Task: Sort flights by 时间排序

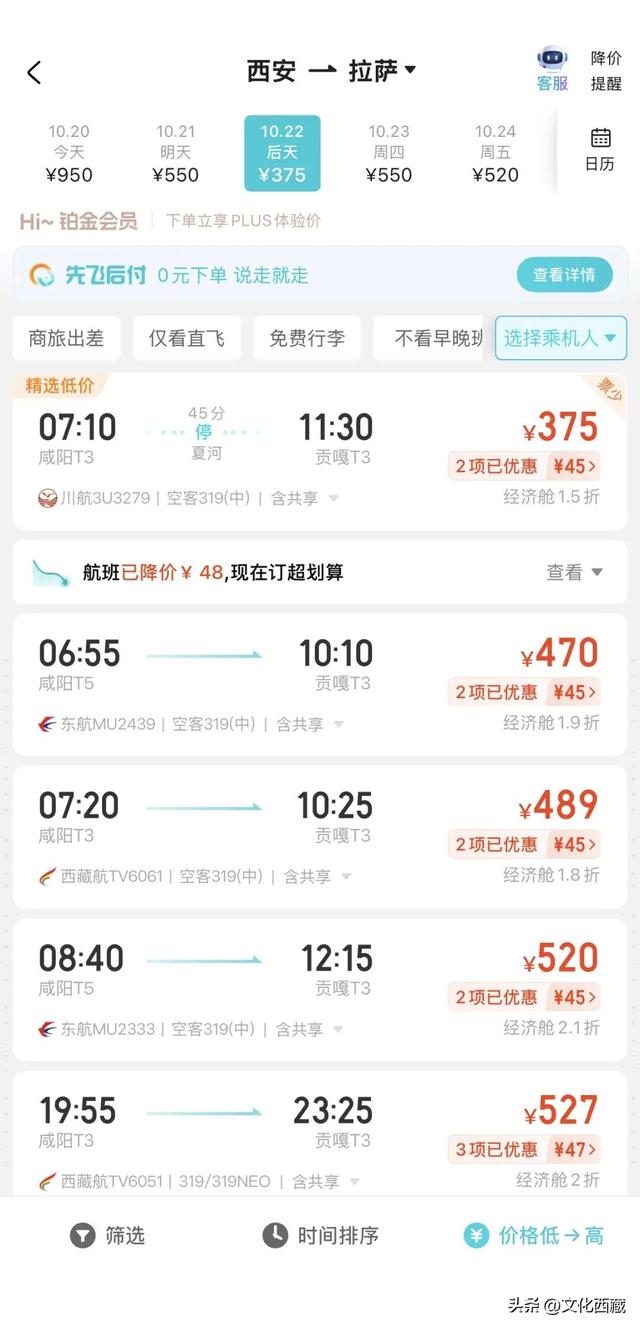Action: coord(320,1235)
